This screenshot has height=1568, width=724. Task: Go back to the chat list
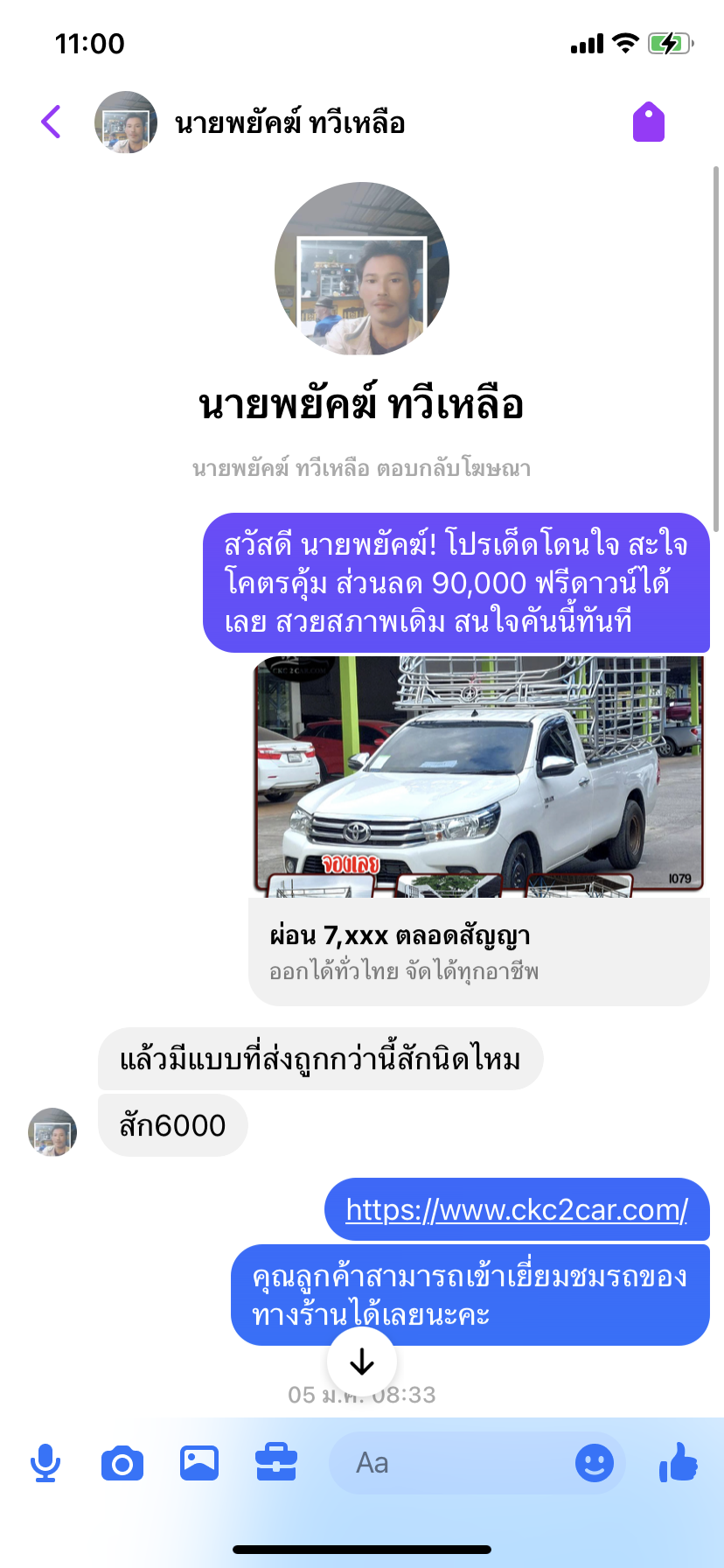point(52,122)
